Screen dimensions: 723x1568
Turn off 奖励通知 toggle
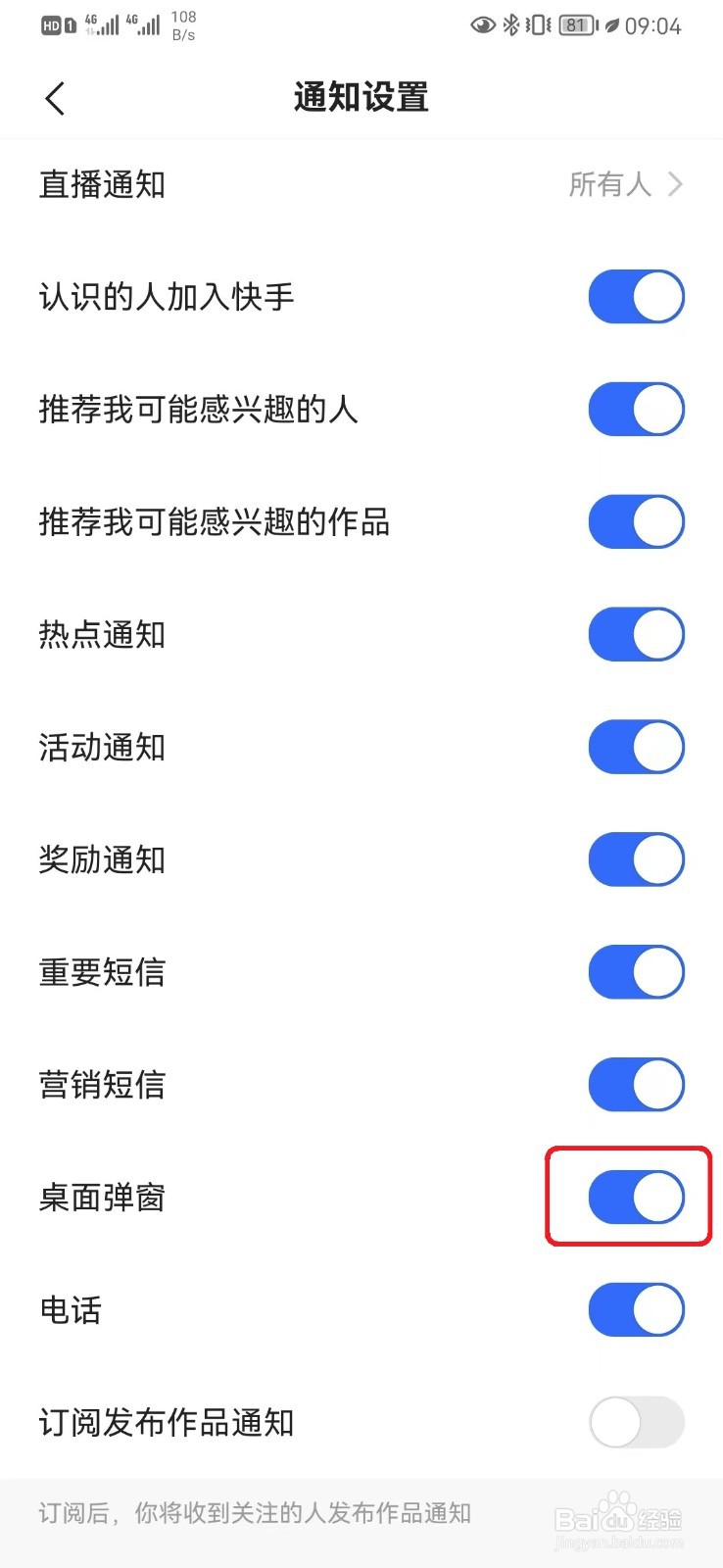[636, 860]
